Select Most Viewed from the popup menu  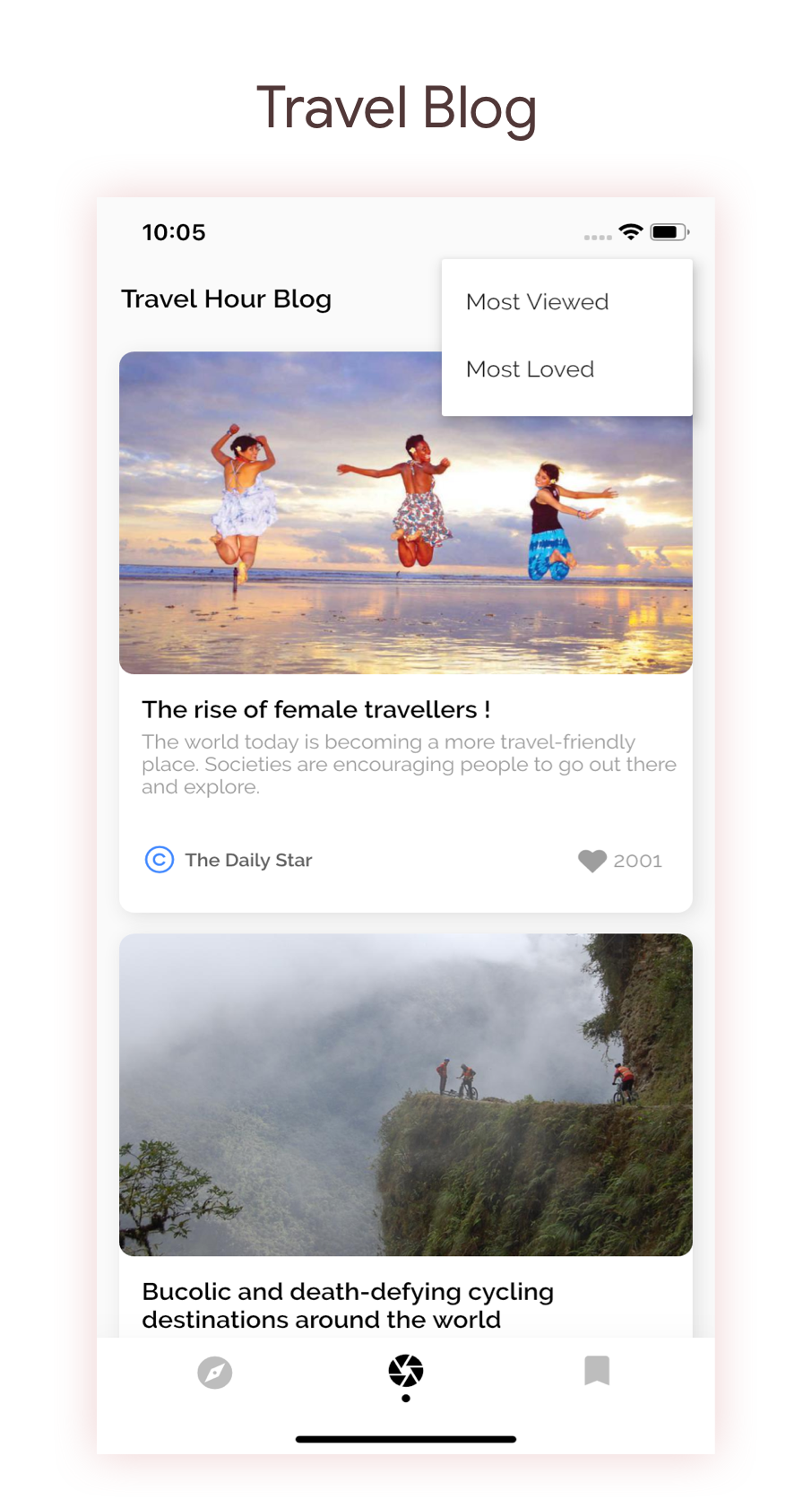[x=537, y=302]
